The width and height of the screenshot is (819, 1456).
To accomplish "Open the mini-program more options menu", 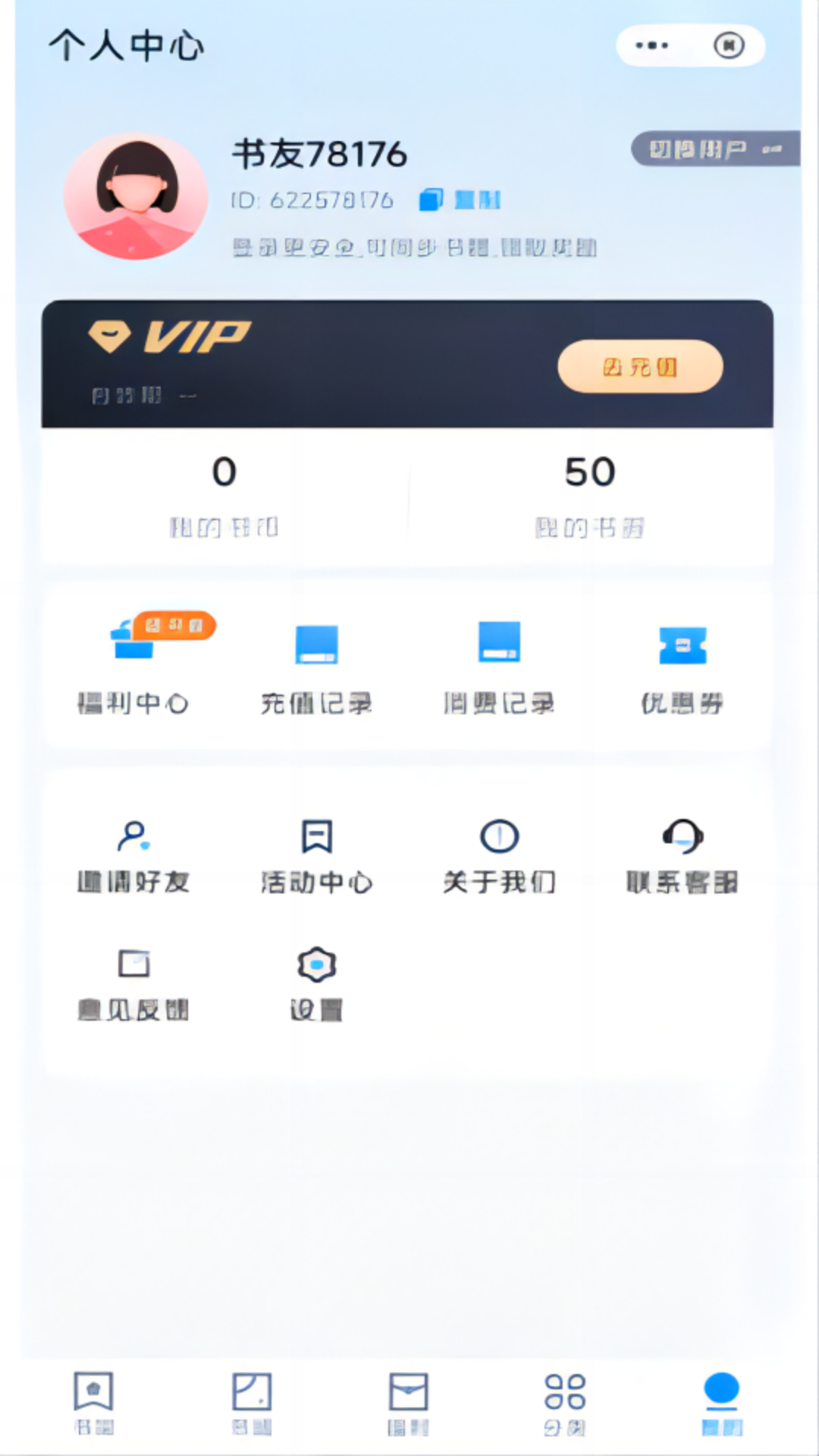I will pos(651,45).
